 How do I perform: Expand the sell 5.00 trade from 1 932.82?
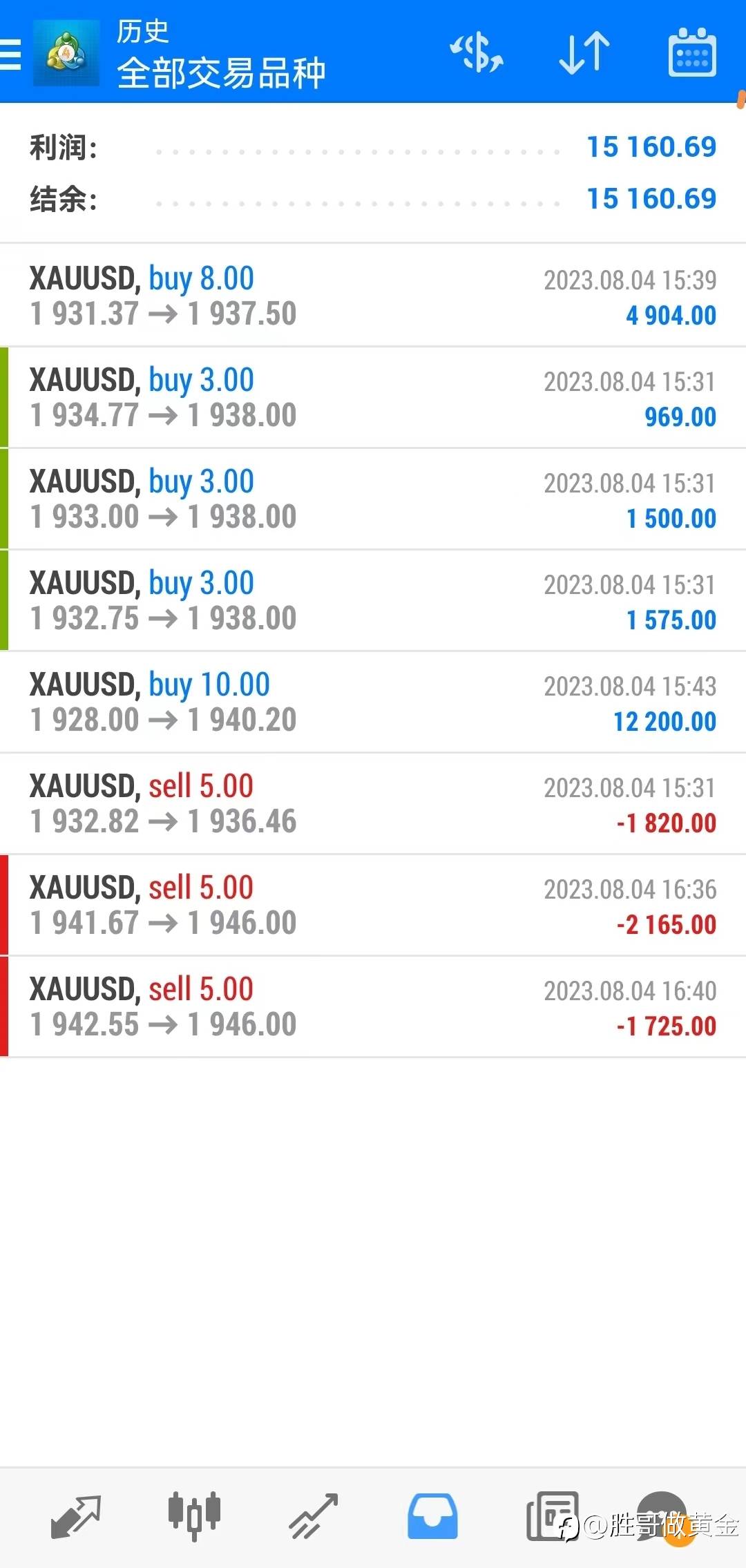tap(373, 803)
